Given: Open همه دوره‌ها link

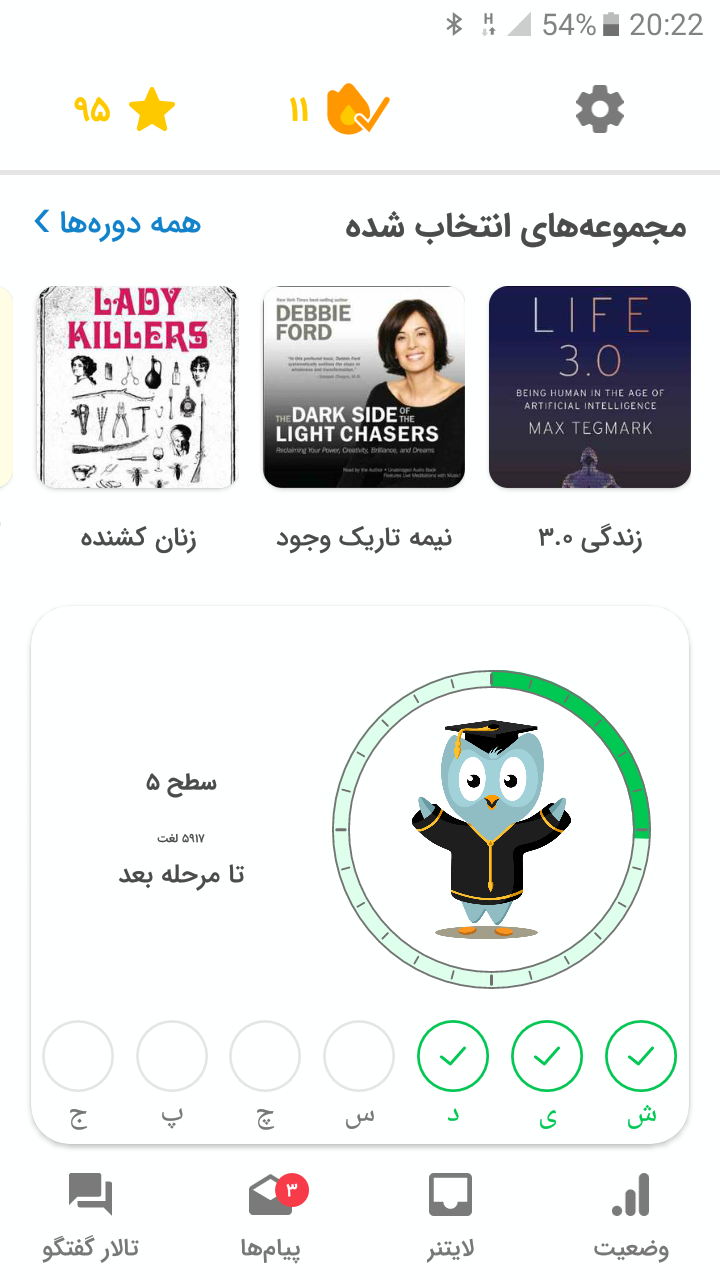Looking at the screenshot, I should coord(118,223).
